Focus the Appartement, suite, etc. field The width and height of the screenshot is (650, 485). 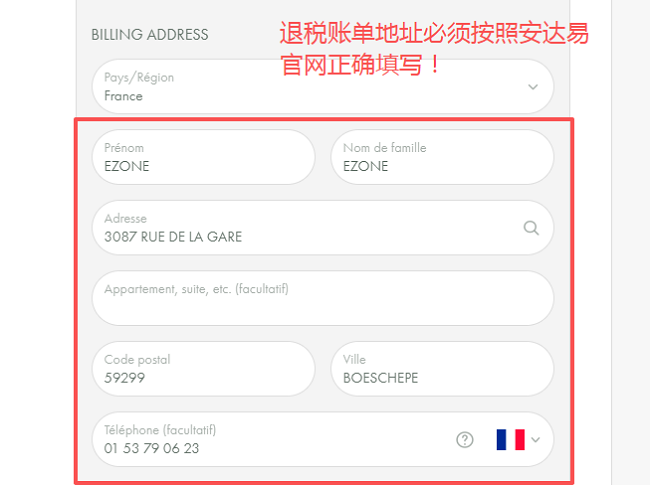coord(322,298)
